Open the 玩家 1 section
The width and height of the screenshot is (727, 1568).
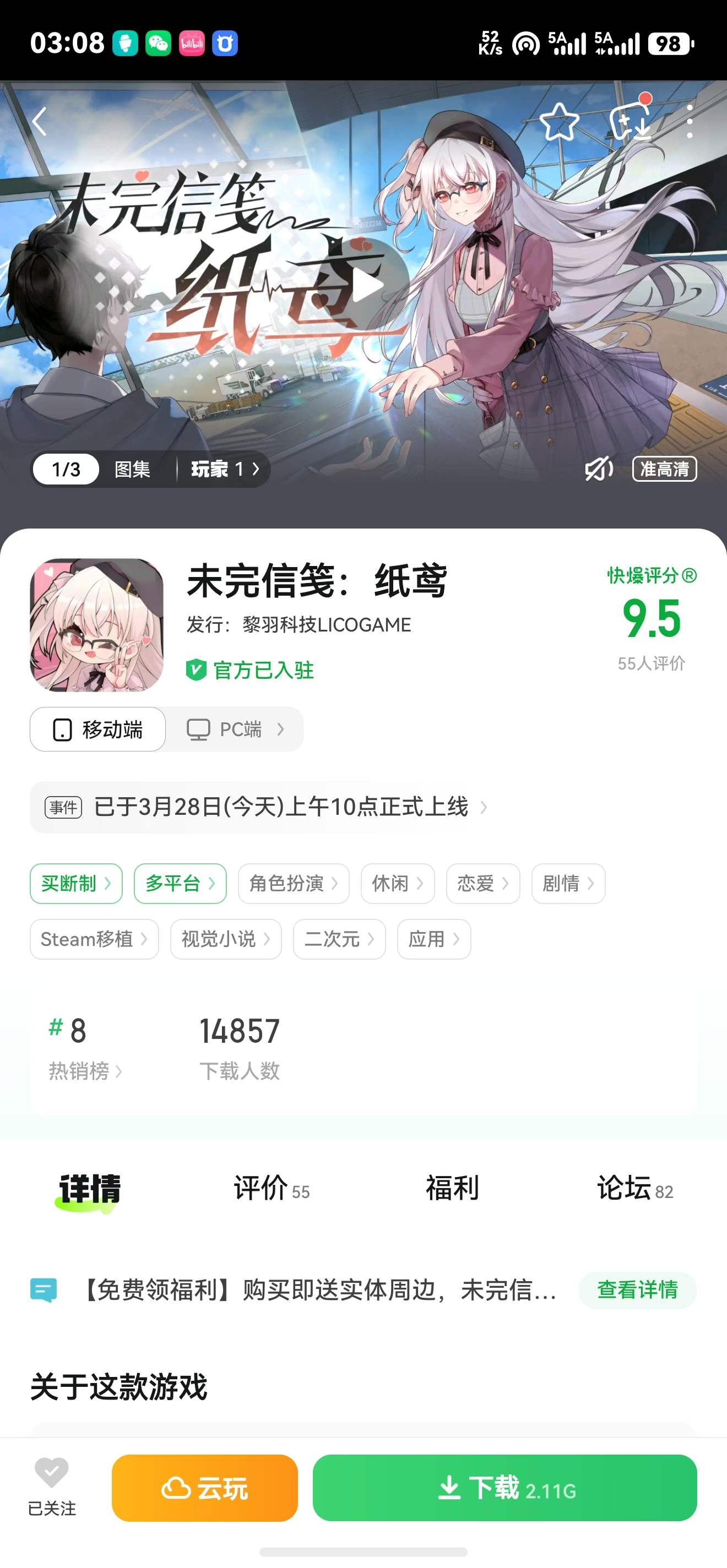coord(224,469)
